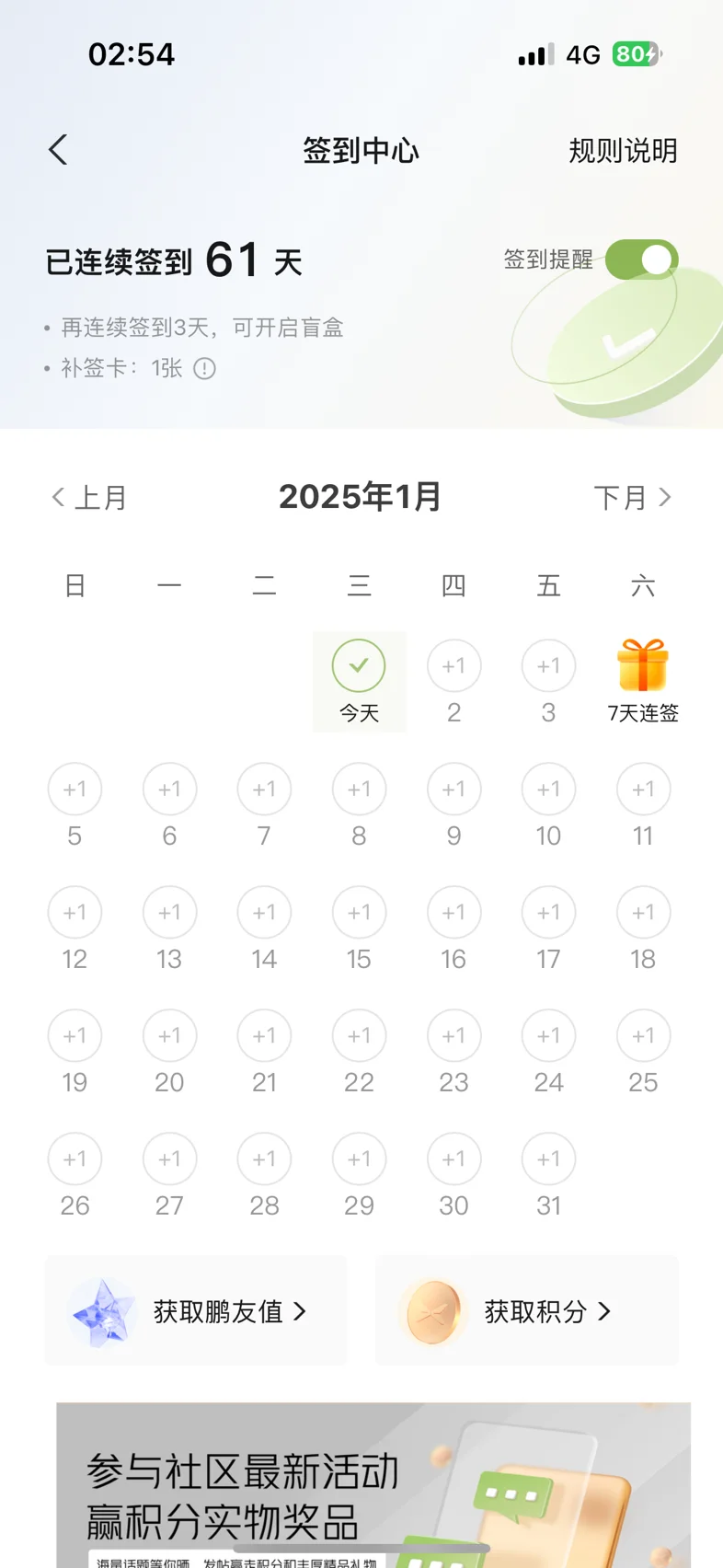The image size is (723, 1568).
Task: Open 规则说明 rules page
Action: click(623, 151)
